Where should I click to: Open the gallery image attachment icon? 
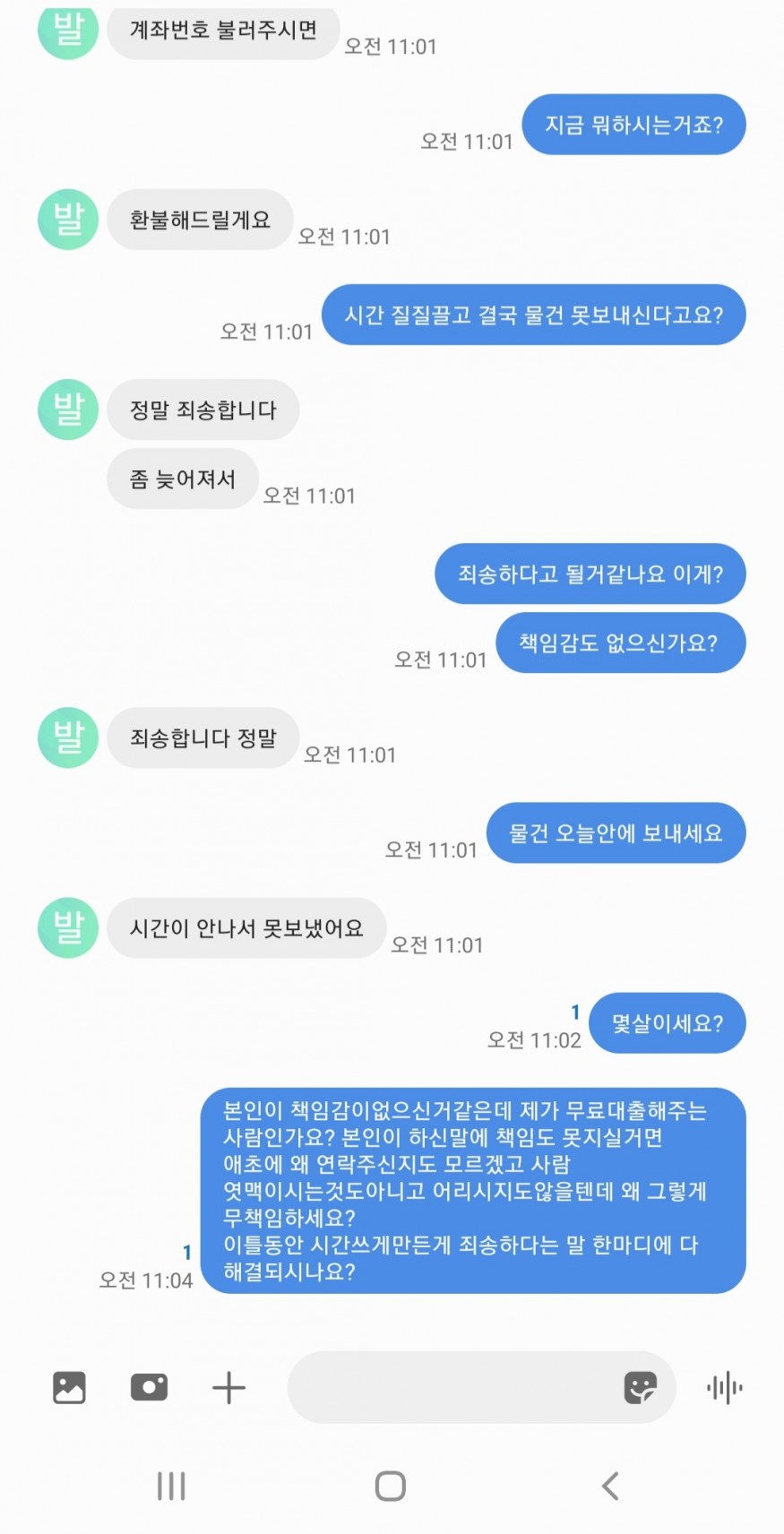coord(69,1388)
